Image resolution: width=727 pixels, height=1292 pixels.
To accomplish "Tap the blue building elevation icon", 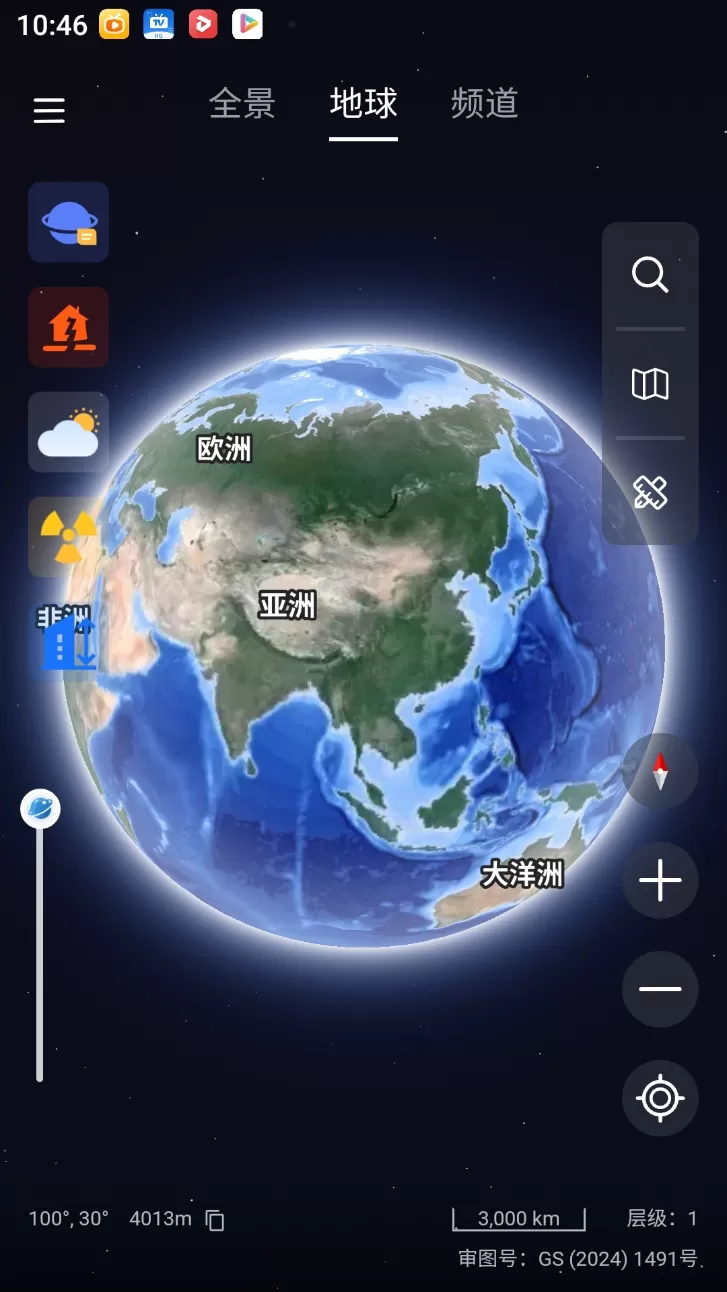I will [69, 642].
